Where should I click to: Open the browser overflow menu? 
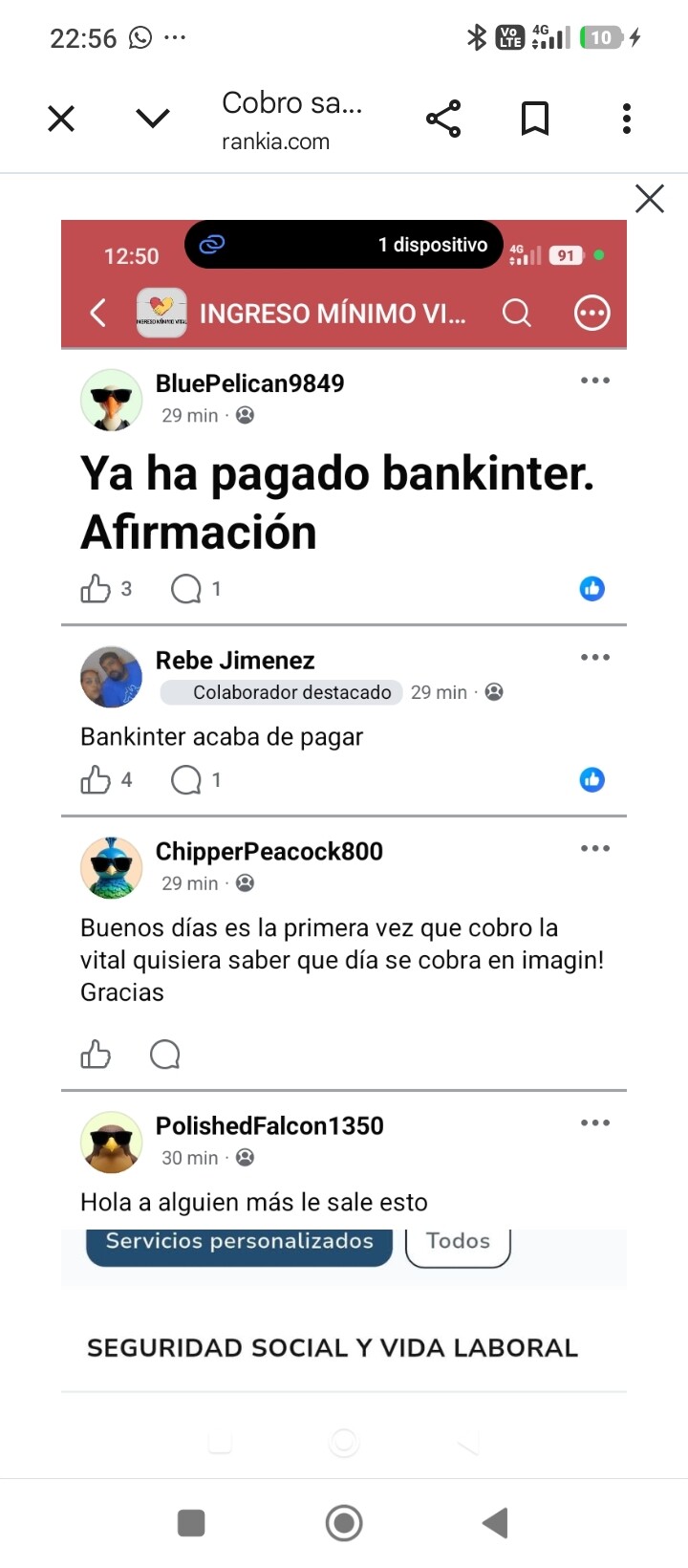[x=627, y=119]
